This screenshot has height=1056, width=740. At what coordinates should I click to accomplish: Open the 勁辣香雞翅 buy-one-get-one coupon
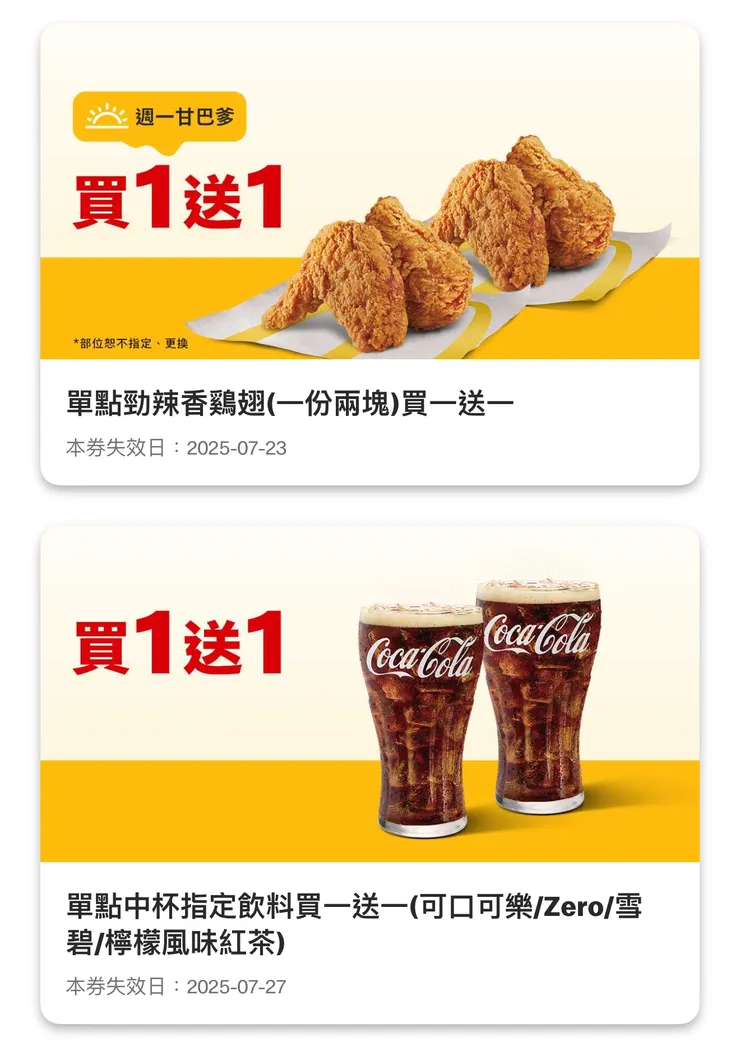[369, 255]
